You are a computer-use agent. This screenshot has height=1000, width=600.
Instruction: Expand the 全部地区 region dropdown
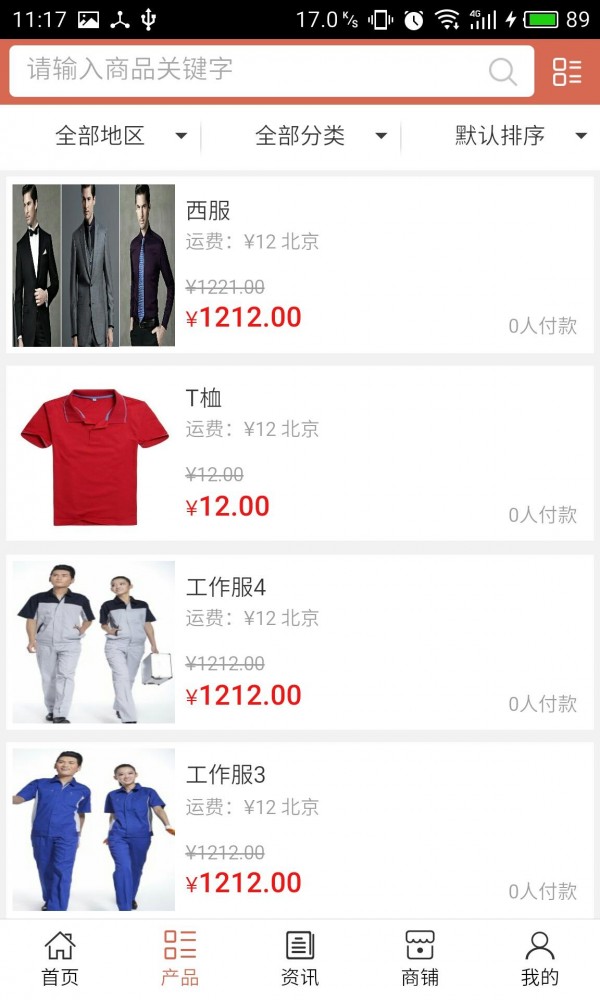point(120,136)
